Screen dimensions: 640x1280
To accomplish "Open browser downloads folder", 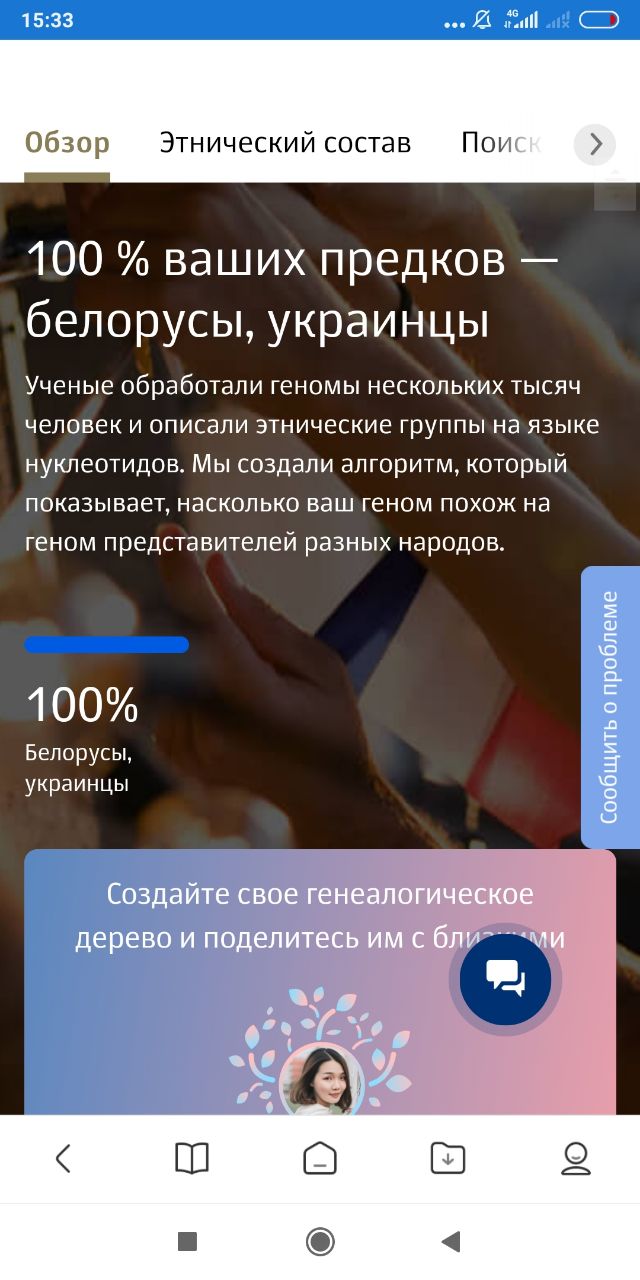I will [448, 1159].
